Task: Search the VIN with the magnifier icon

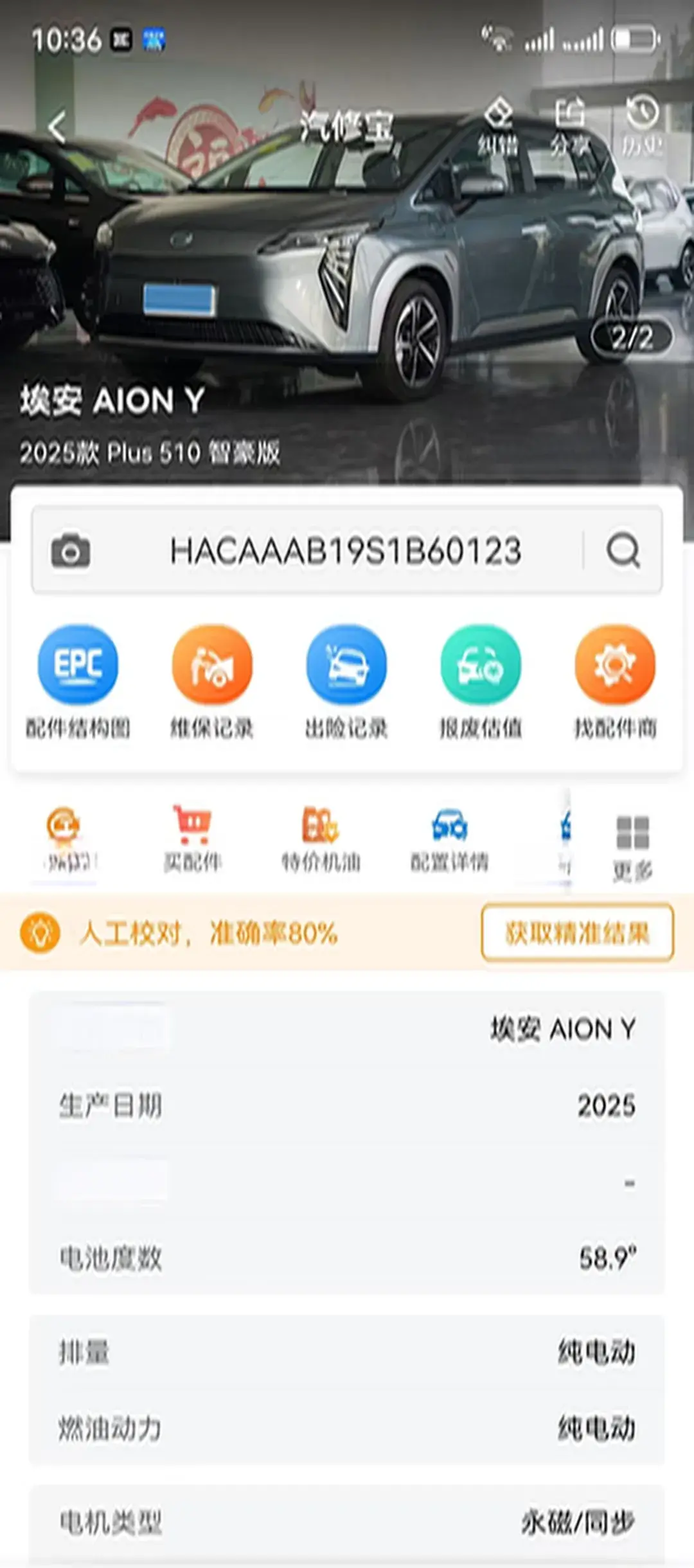Action: point(623,551)
